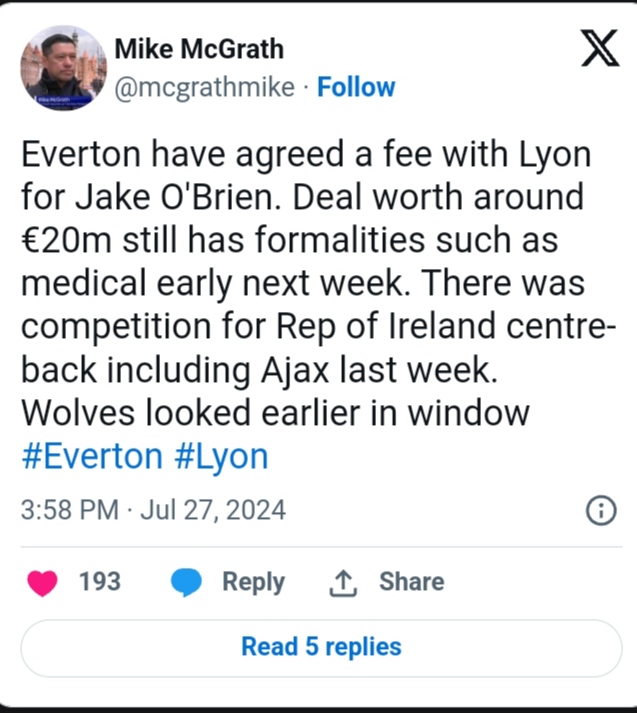Image resolution: width=637 pixels, height=713 pixels.
Task: Share this tweet
Action: (x=387, y=582)
